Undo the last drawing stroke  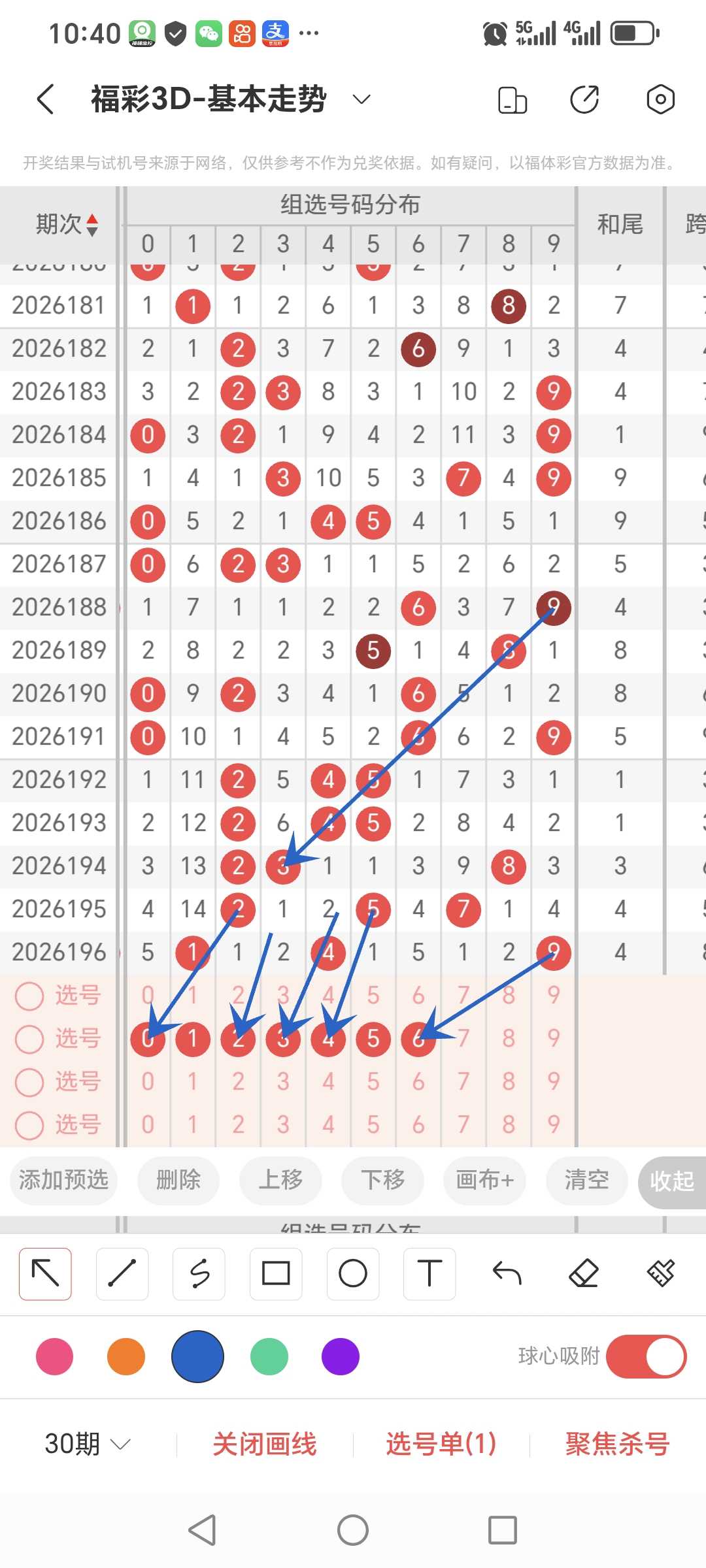point(507,1273)
